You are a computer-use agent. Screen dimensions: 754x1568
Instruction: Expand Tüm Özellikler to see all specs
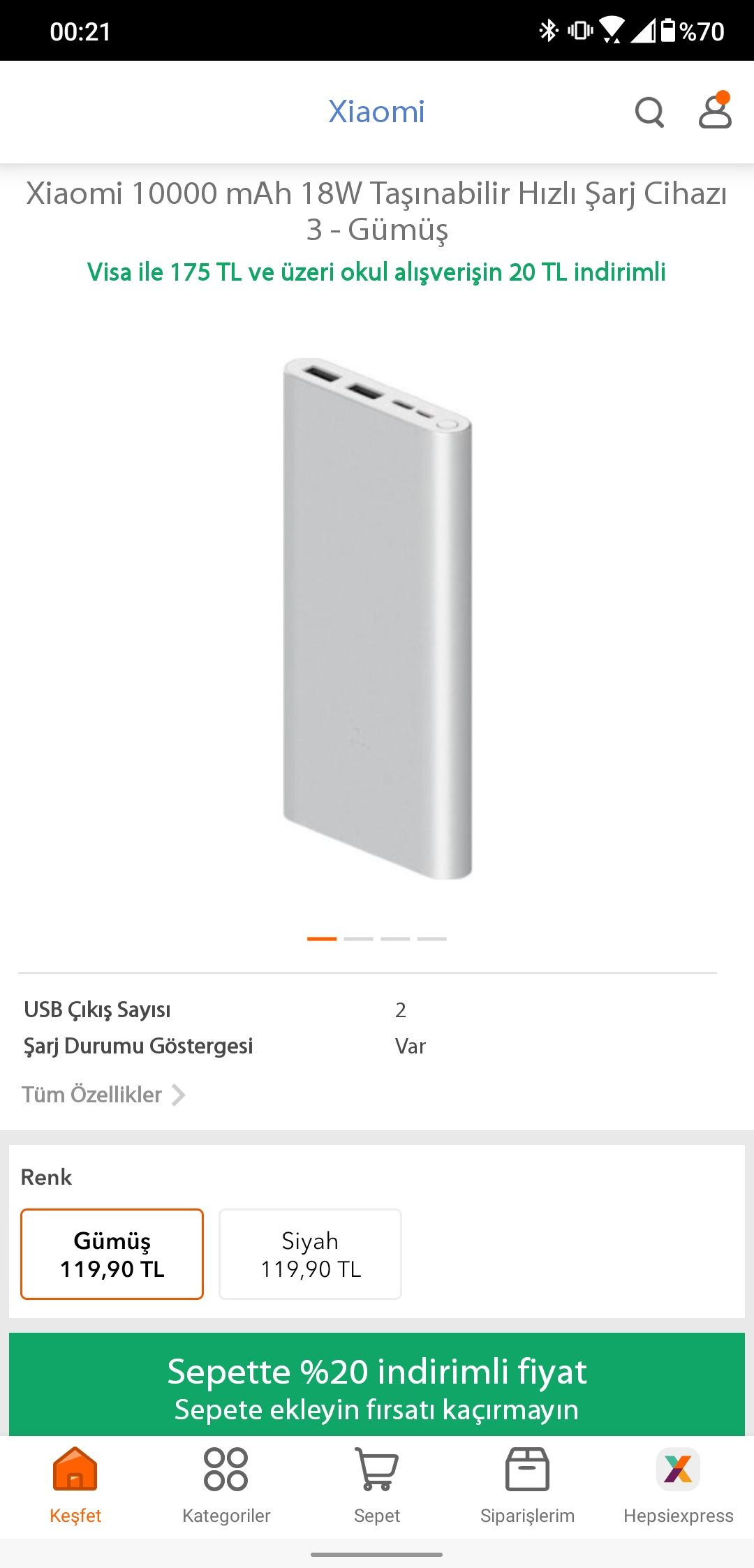(103, 1094)
